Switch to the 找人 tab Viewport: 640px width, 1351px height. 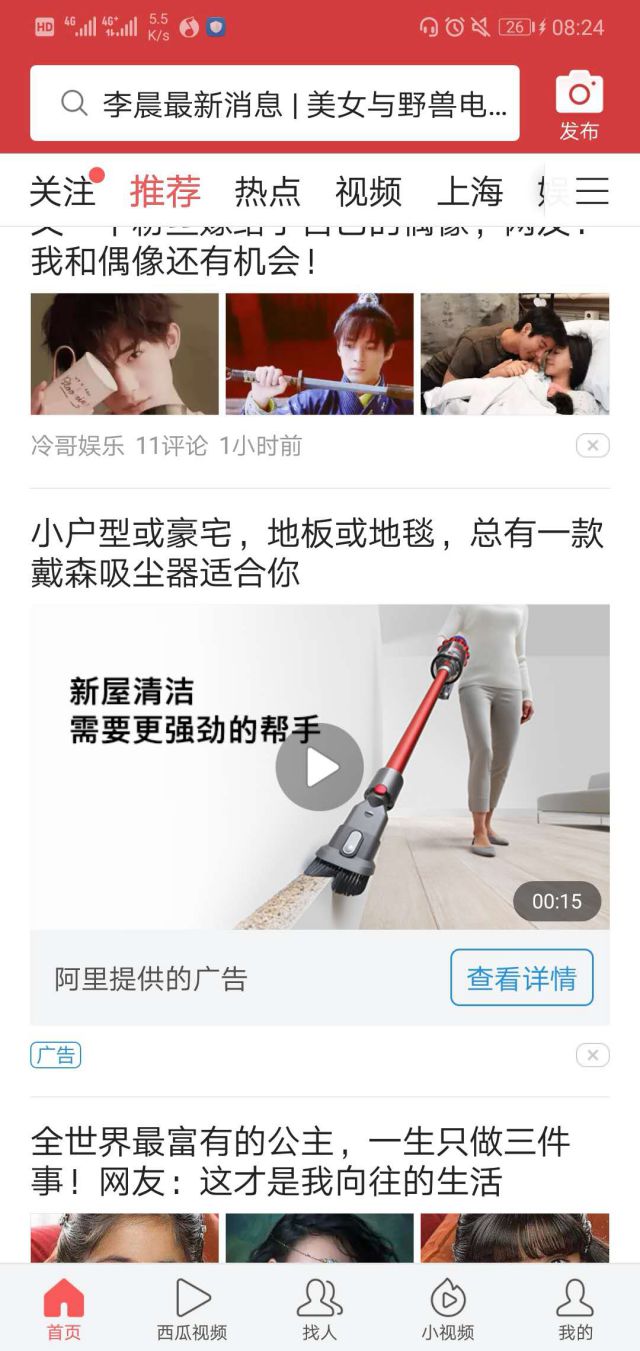coord(320,1309)
